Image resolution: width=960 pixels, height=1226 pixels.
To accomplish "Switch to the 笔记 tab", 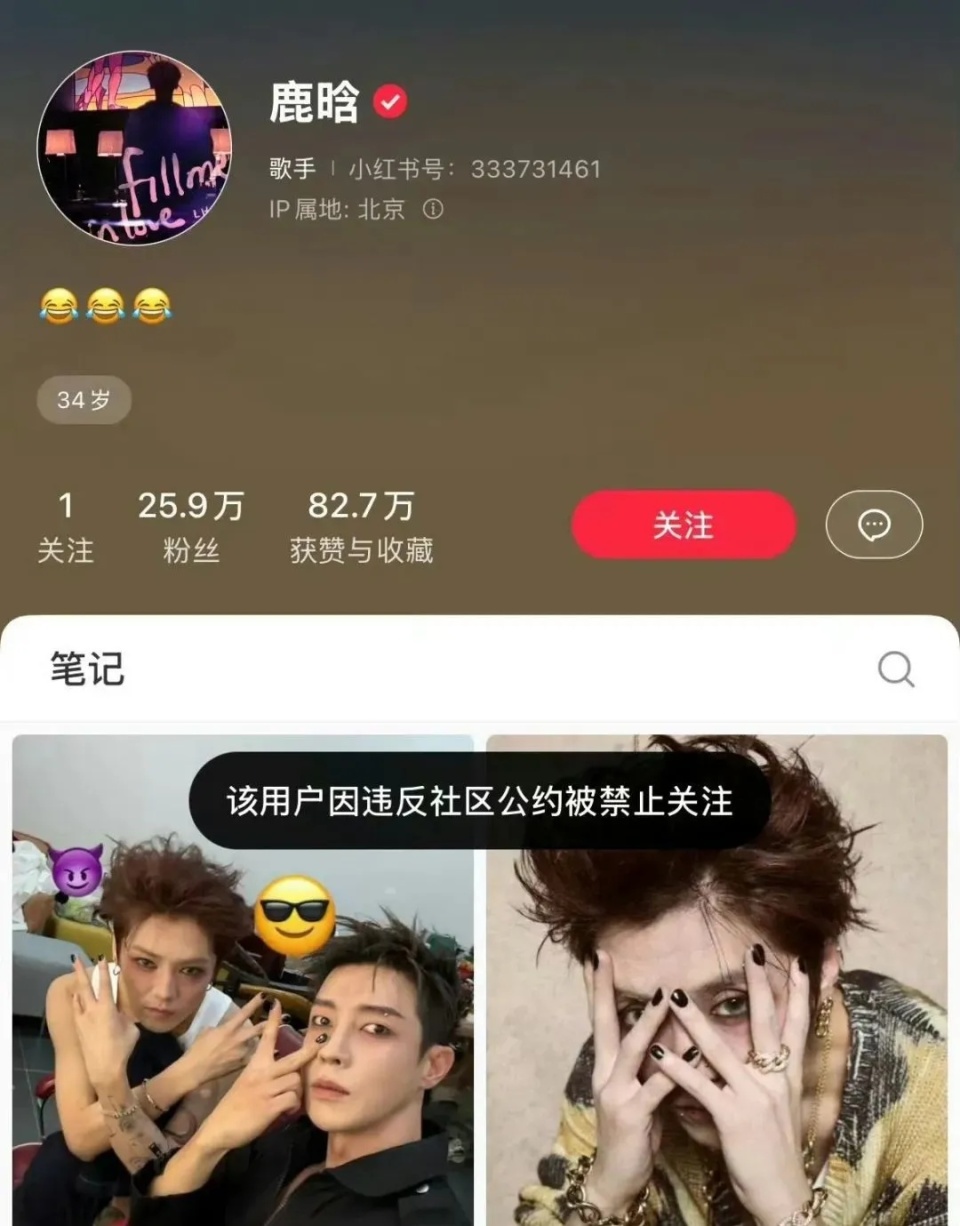I will tap(88, 670).
